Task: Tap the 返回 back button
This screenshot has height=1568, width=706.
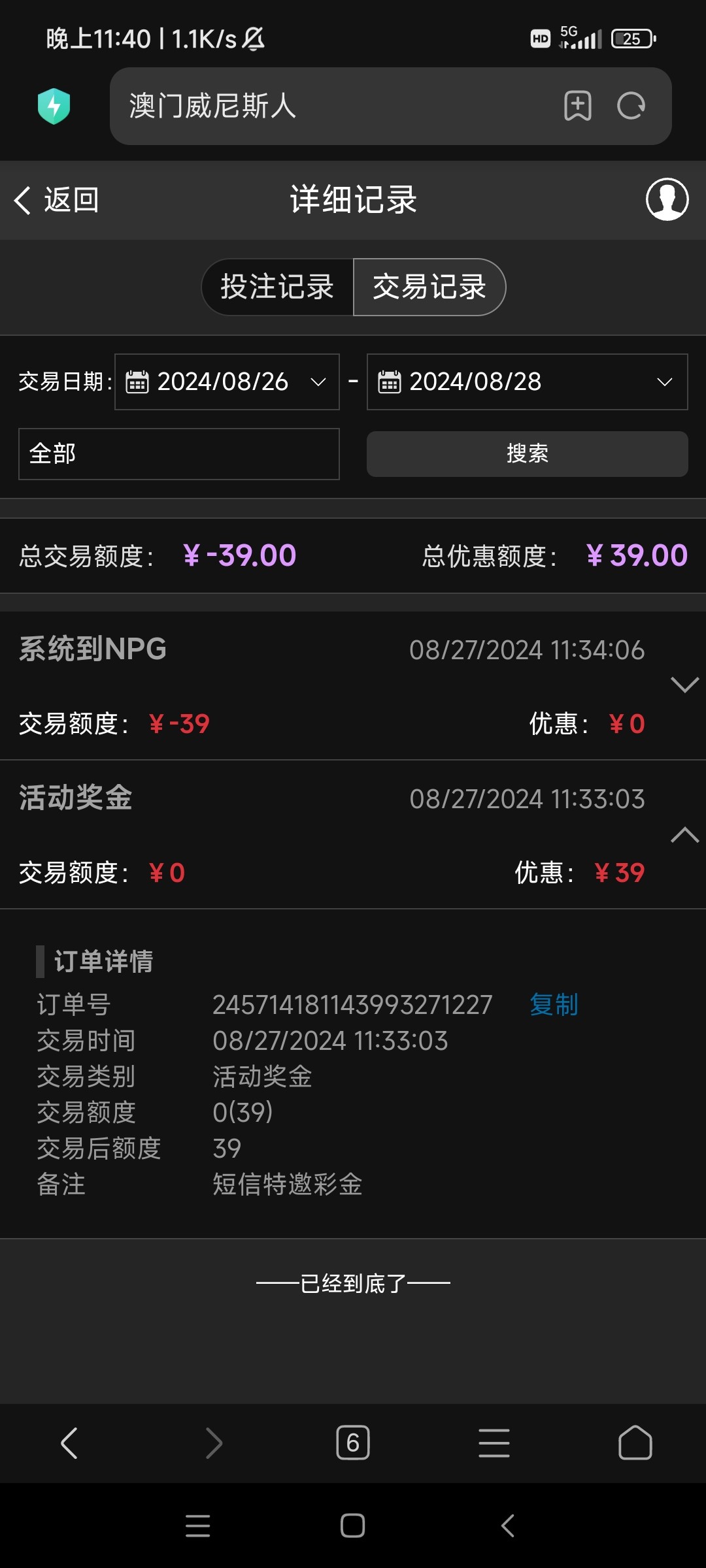Action: 56,200
